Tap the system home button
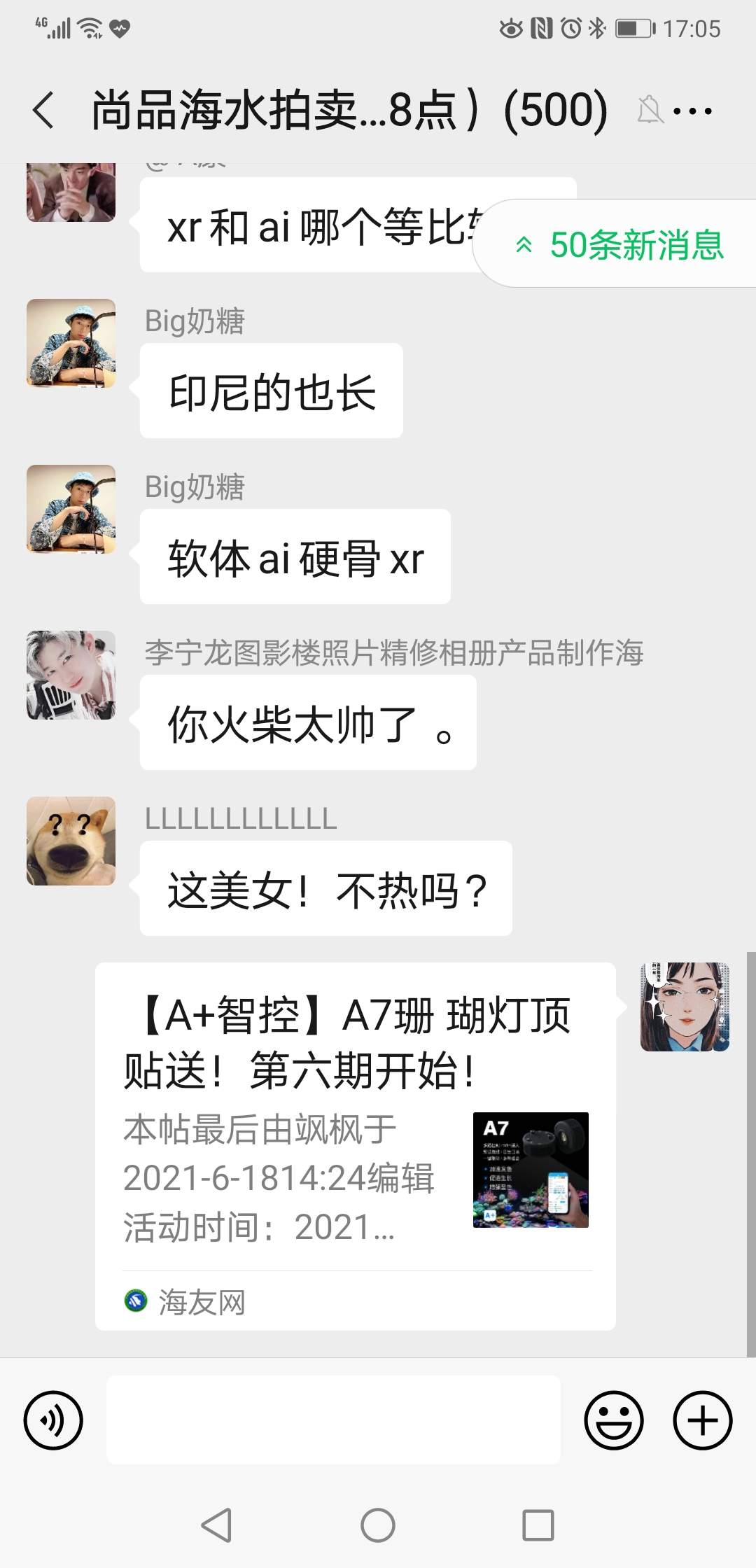756x1568 pixels. coord(378,1525)
